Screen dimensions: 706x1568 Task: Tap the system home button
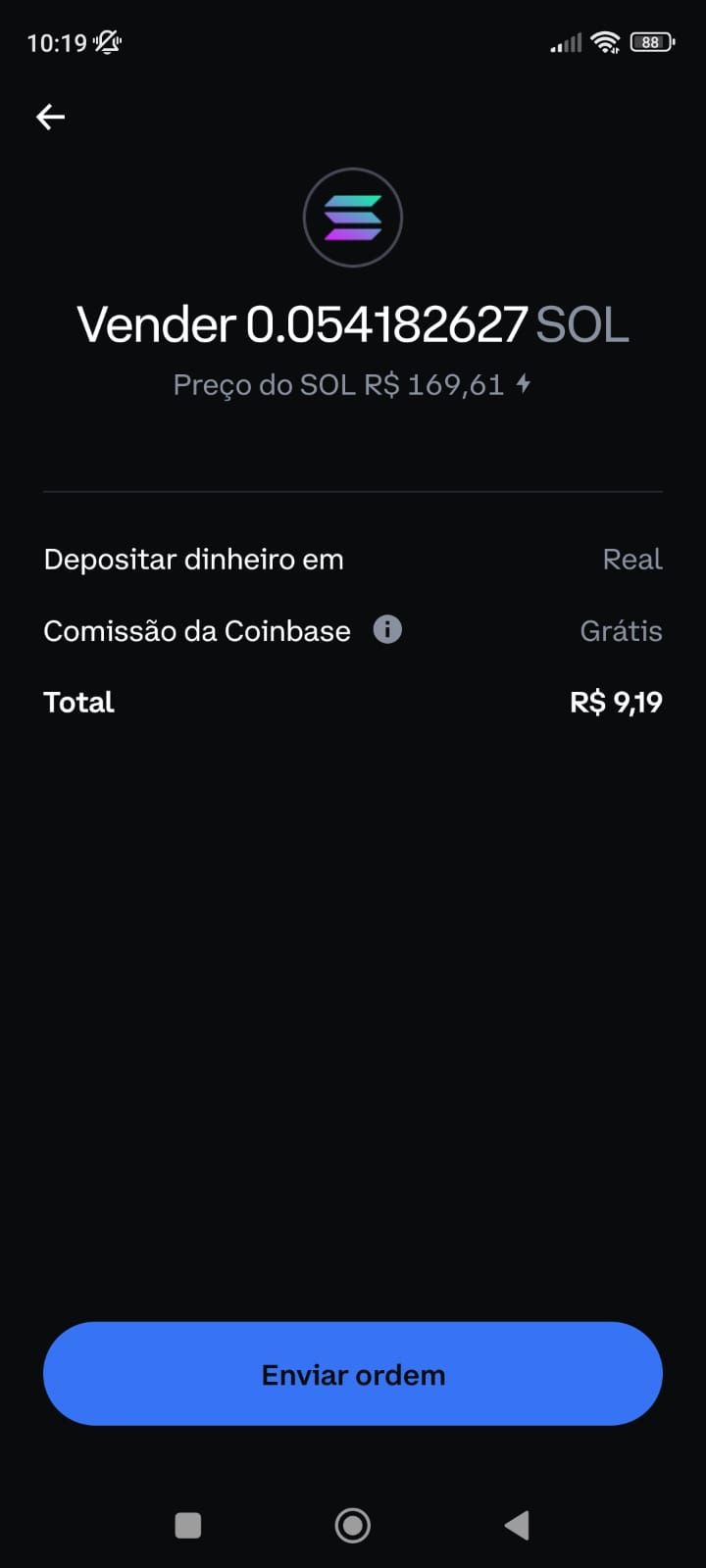(353, 1525)
